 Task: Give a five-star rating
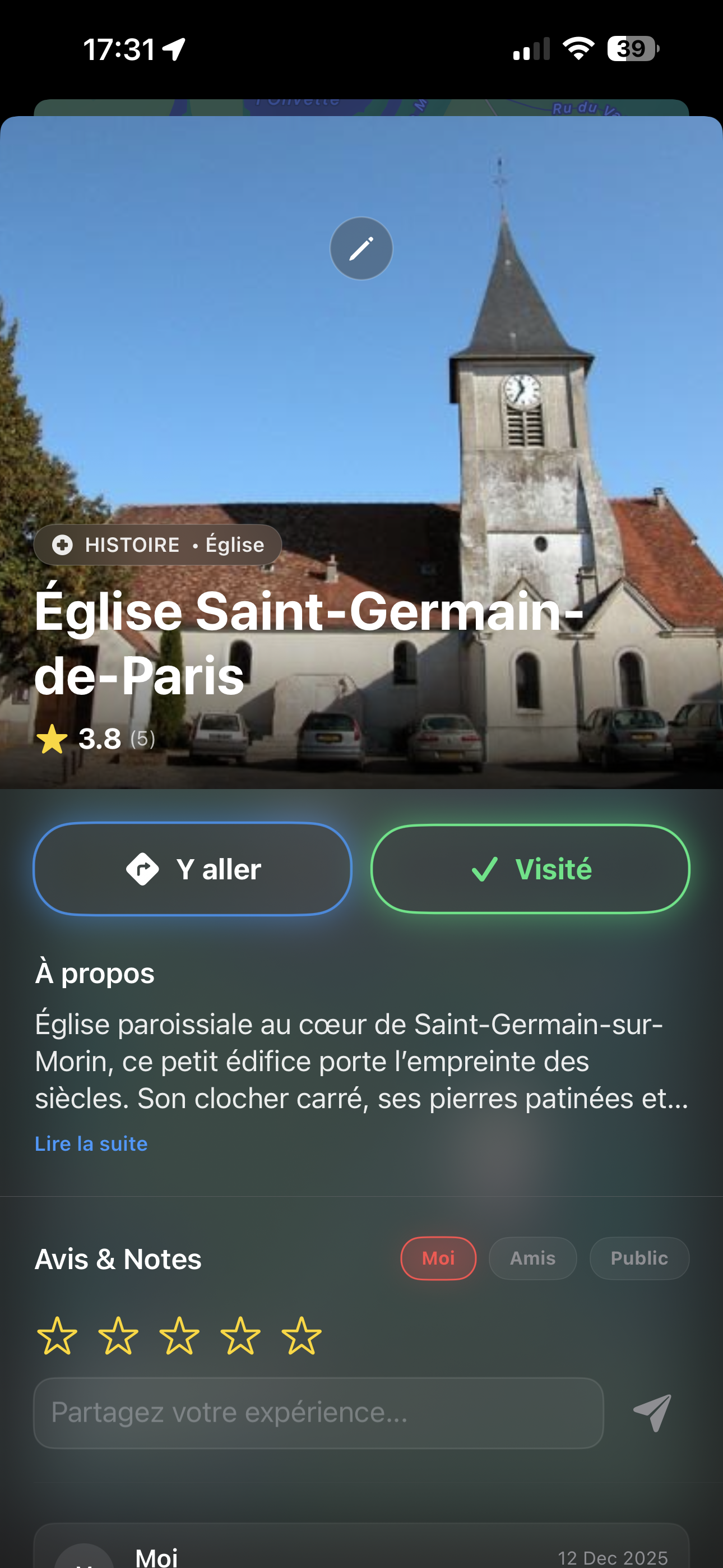pos(302,1336)
